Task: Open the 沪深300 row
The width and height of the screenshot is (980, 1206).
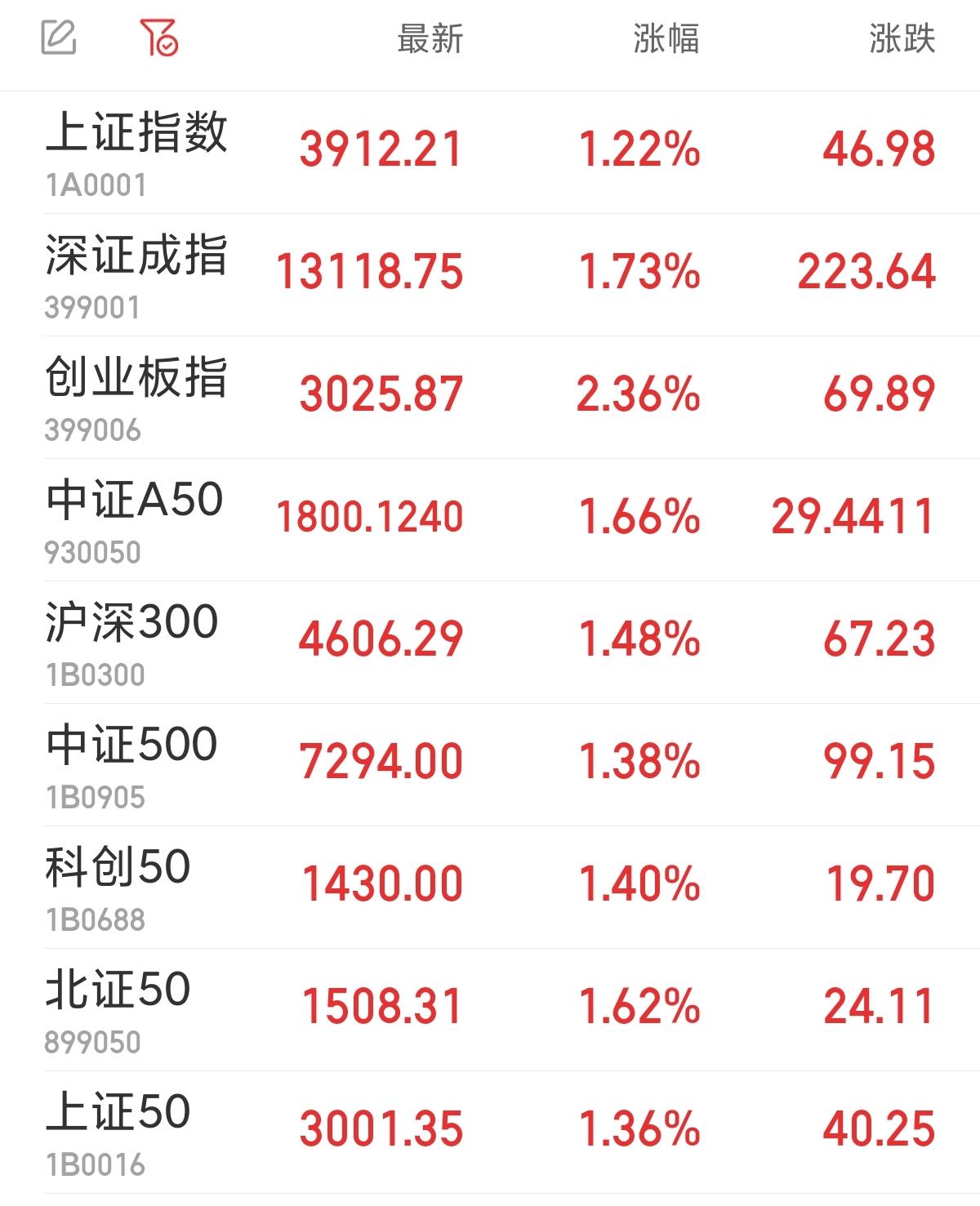Action: 490,643
